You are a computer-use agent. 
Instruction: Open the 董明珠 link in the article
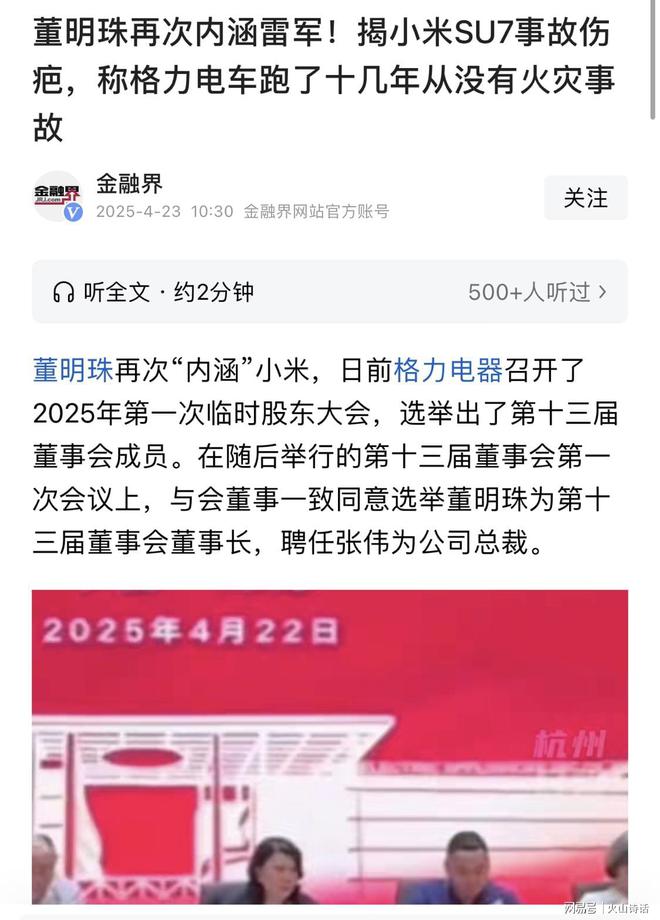[x=73, y=371]
